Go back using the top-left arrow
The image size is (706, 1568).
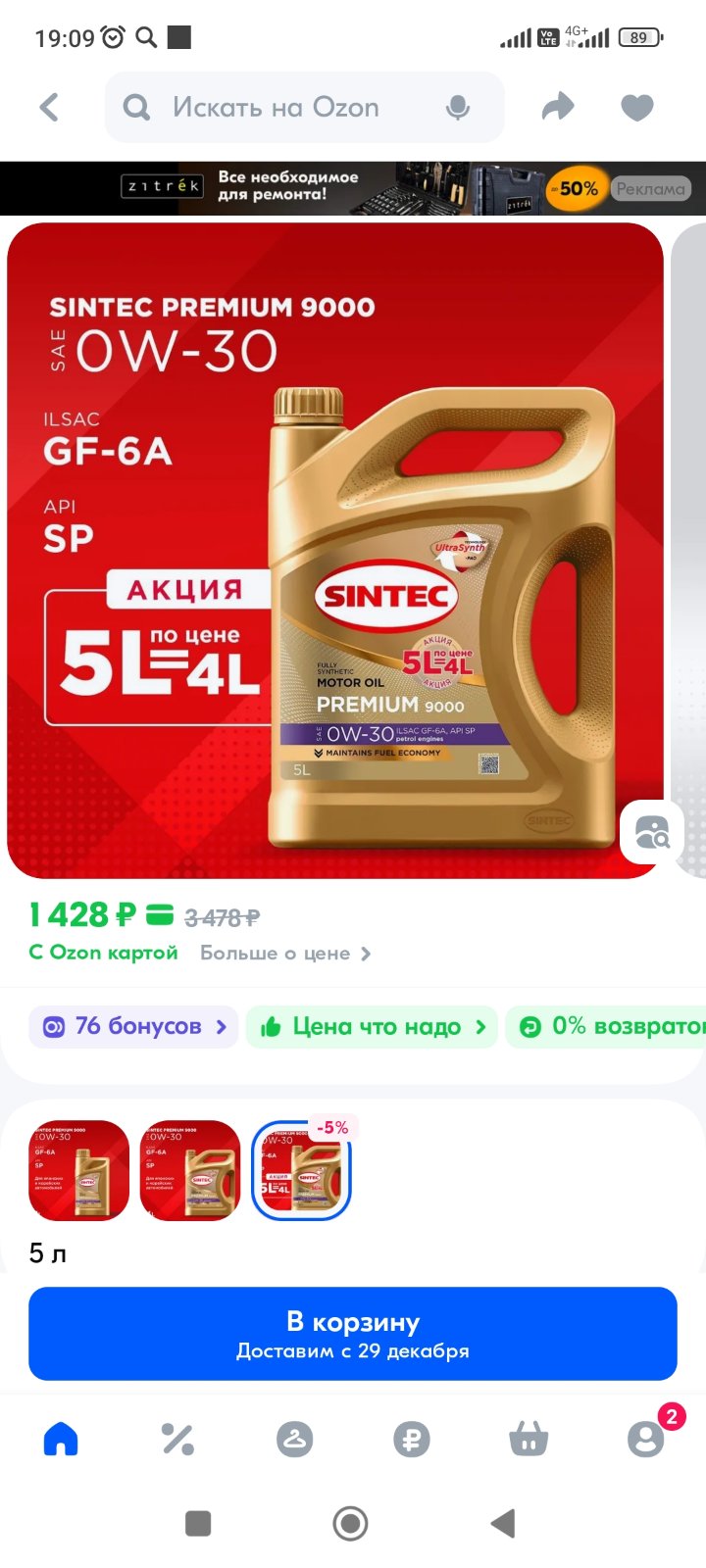49,107
